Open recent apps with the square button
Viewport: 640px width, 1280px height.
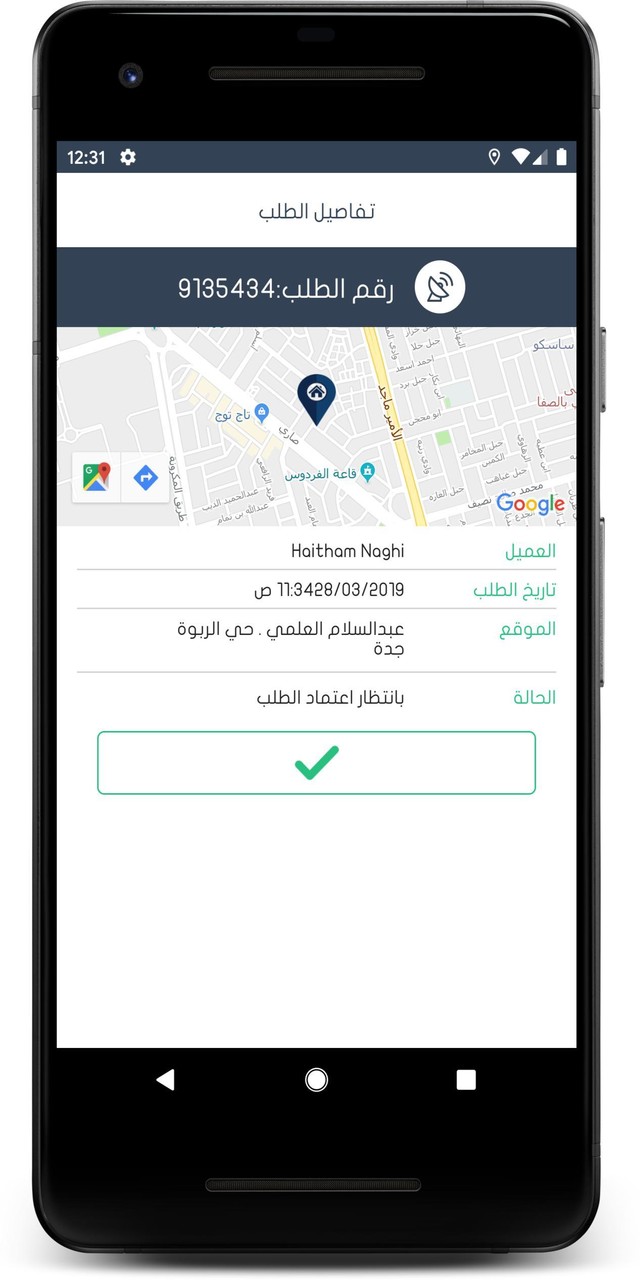pyautogui.click(x=466, y=1079)
